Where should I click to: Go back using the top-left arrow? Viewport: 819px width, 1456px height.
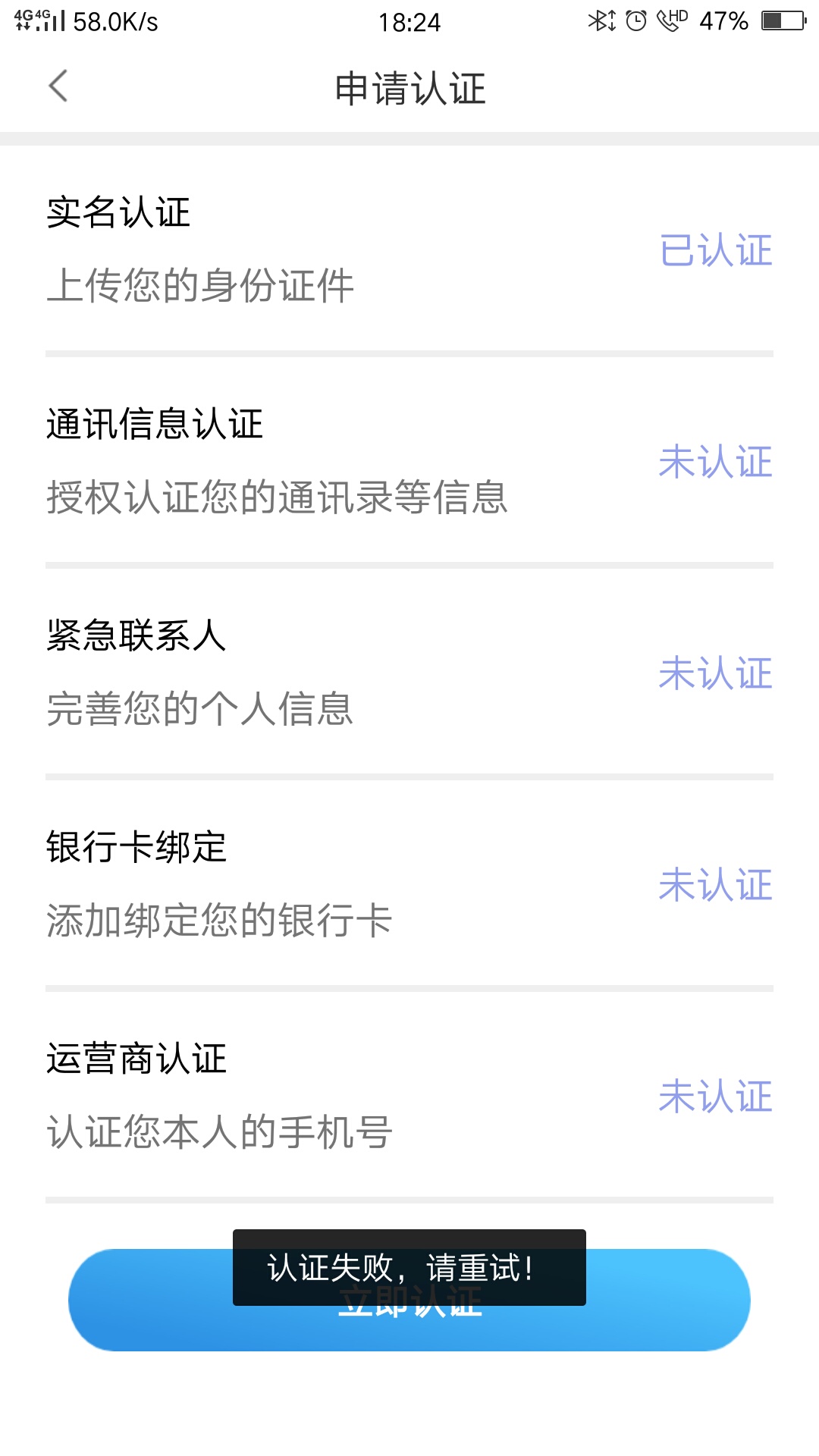58,86
